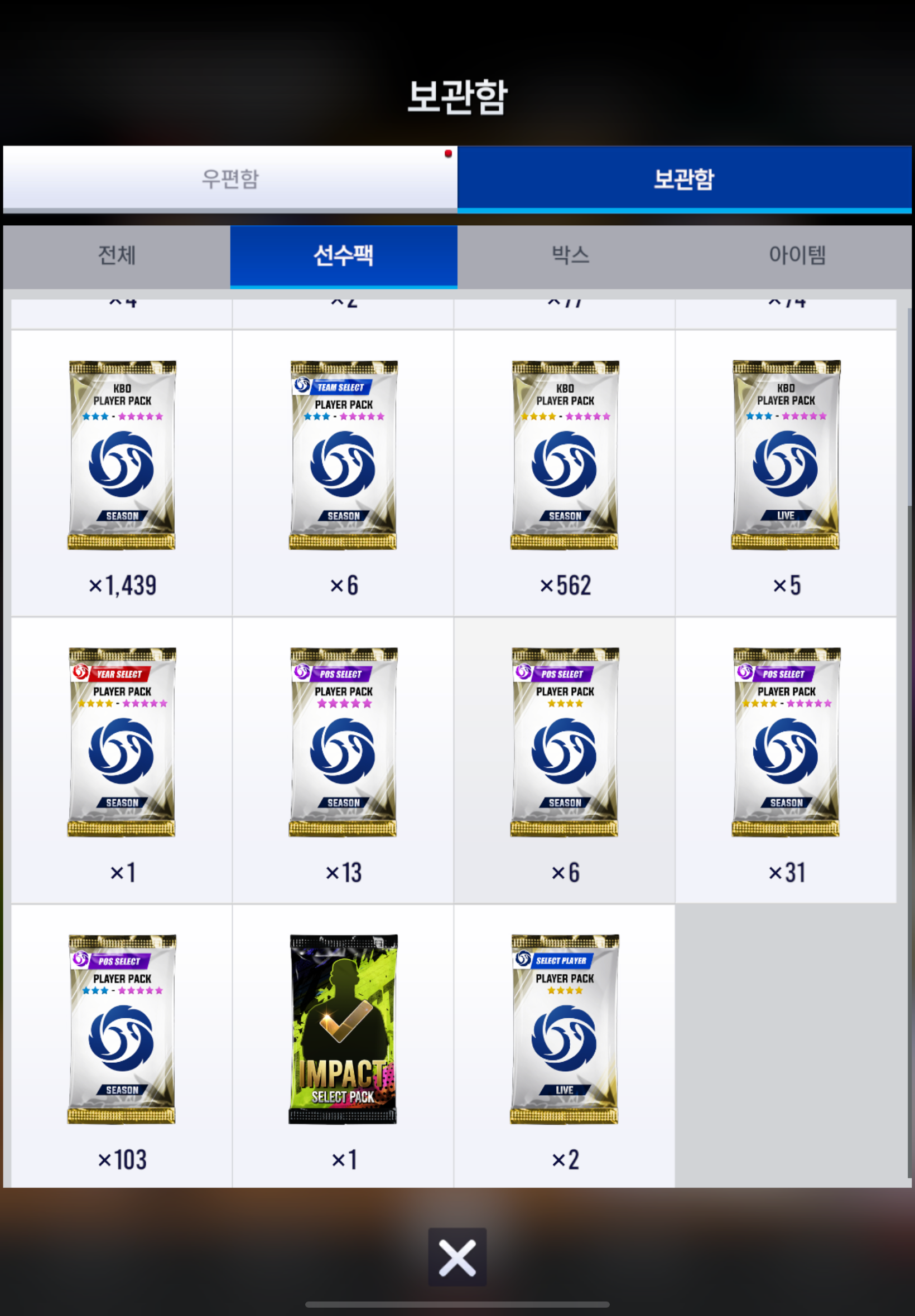Open the Impact Select Pack
Screen dimensions: 915x1316
(343, 1029)
